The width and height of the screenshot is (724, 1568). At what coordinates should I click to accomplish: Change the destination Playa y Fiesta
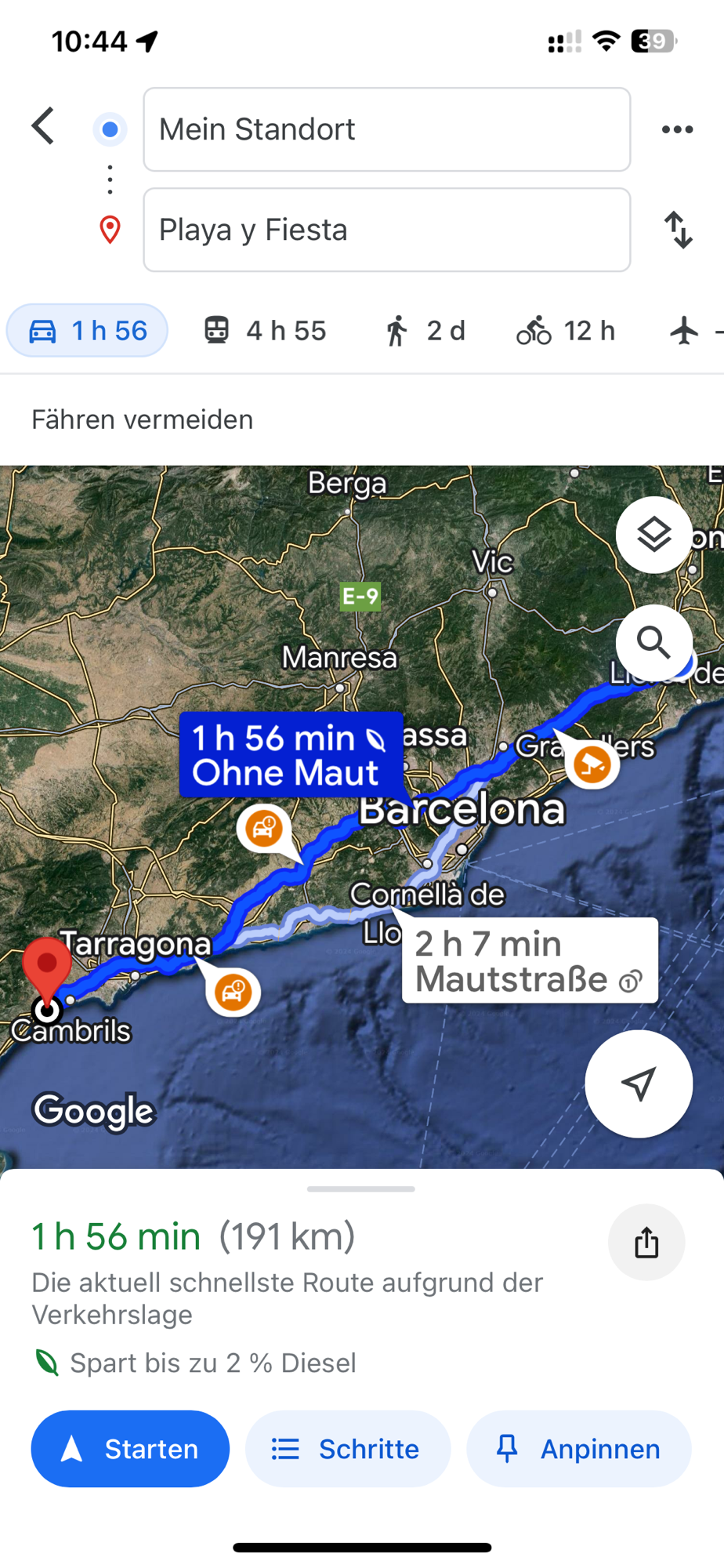pyautogui.click(x=386, y=230)
